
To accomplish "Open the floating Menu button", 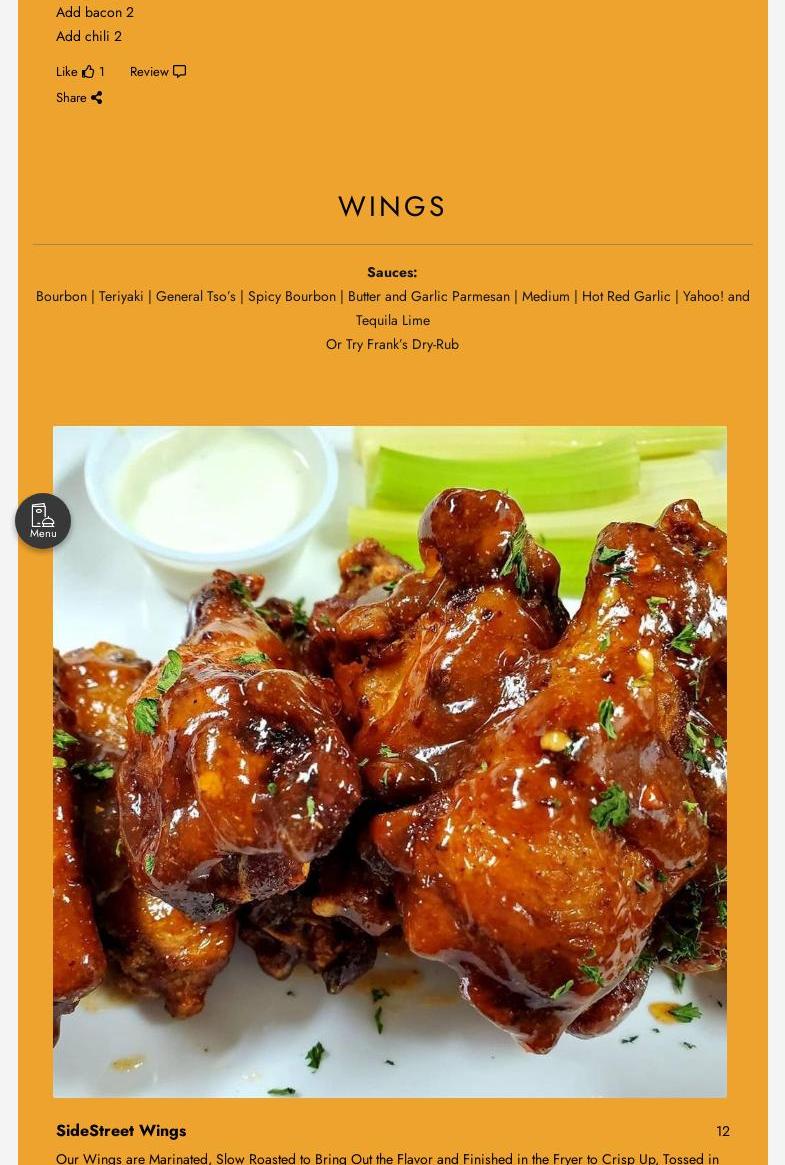I will 43,521.
